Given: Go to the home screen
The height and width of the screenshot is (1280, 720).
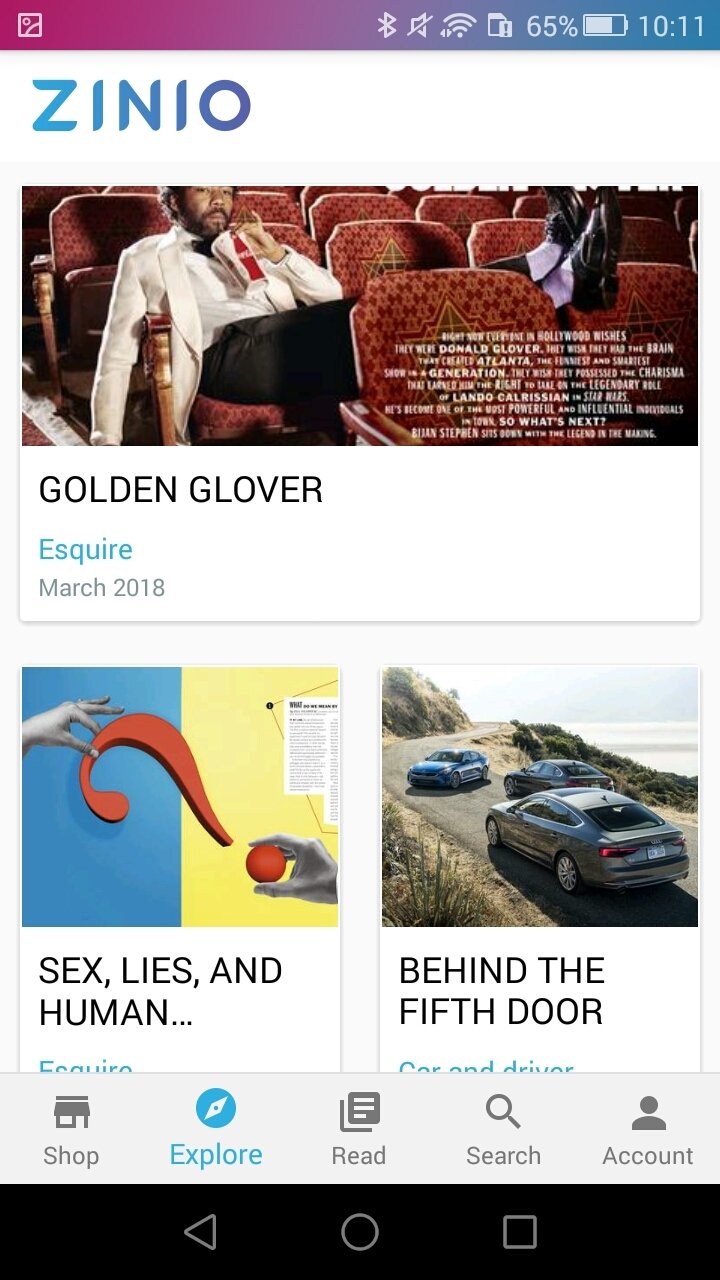Looking at the screenshot, I should coord(360,1232).
